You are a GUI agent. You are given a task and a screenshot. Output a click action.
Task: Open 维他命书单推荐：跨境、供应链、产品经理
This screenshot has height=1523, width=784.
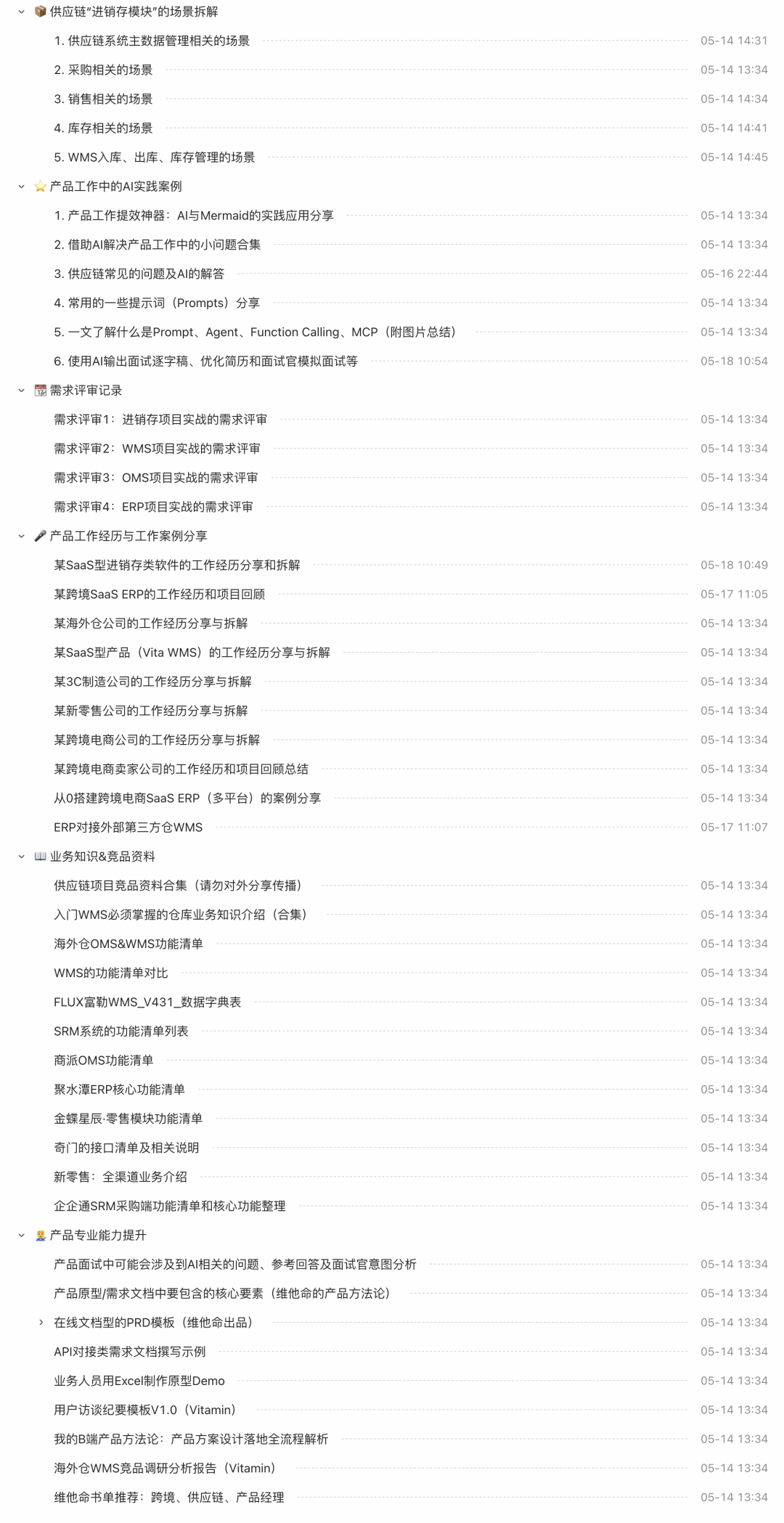(168, 1497)
